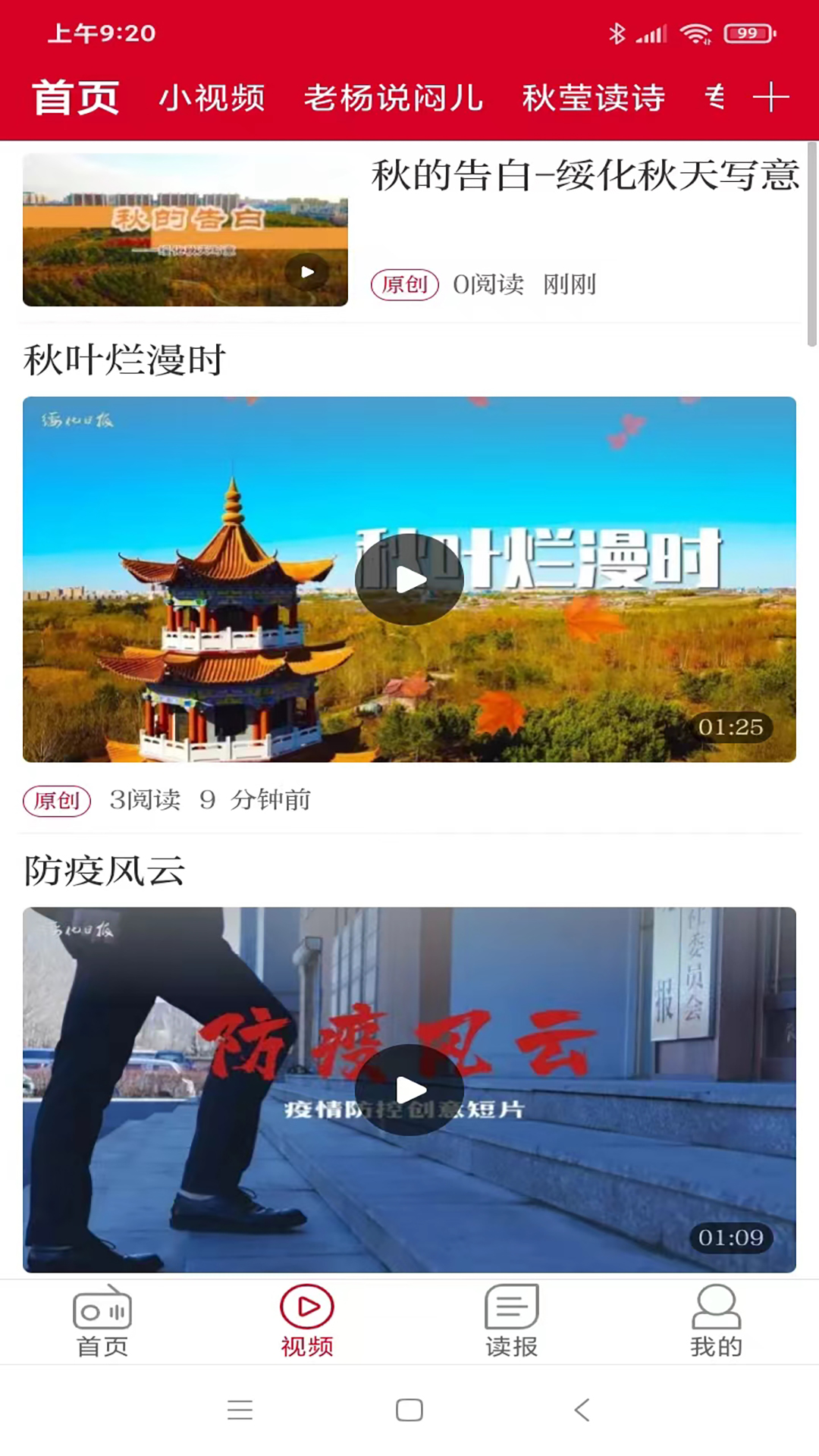
Task: Play the 防疫风云 video
Action: click(409, 1088)
